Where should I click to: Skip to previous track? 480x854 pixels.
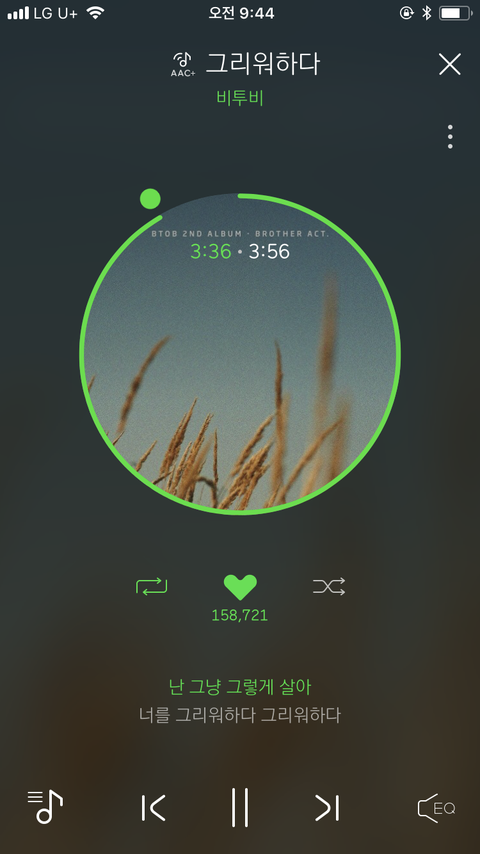coord(153,808)
